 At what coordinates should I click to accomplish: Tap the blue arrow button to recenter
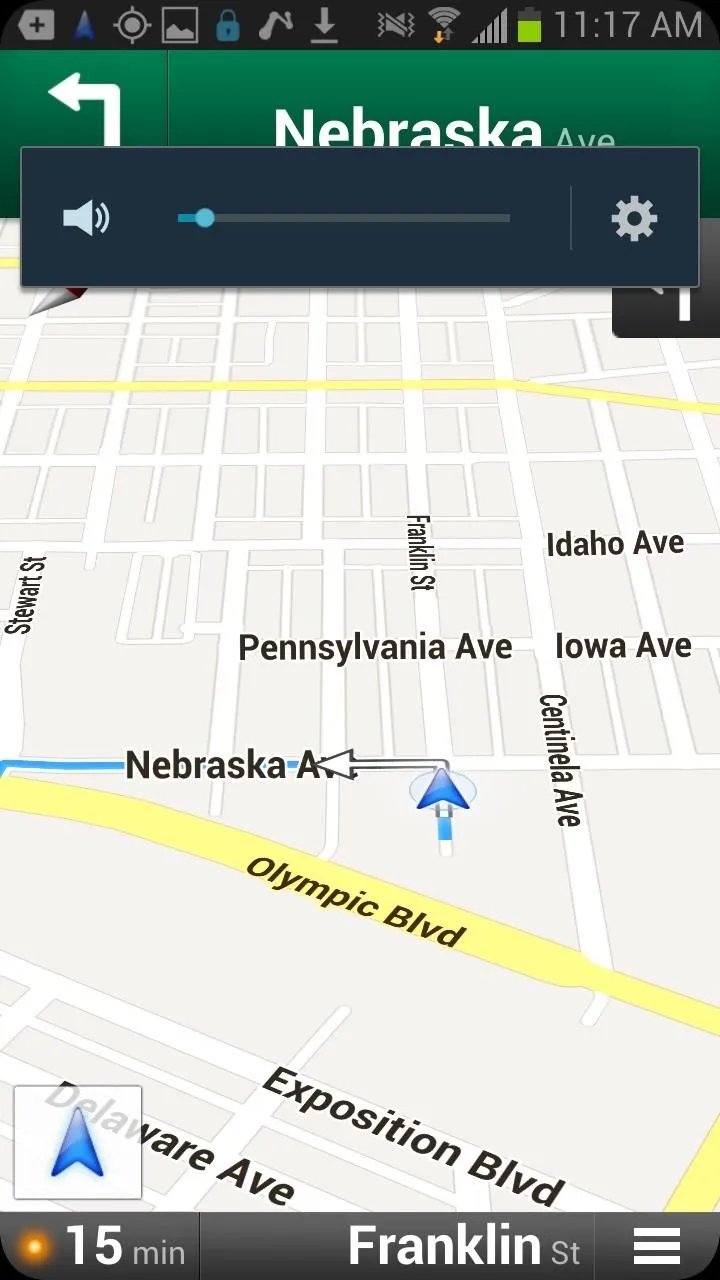coord(78,1142)
